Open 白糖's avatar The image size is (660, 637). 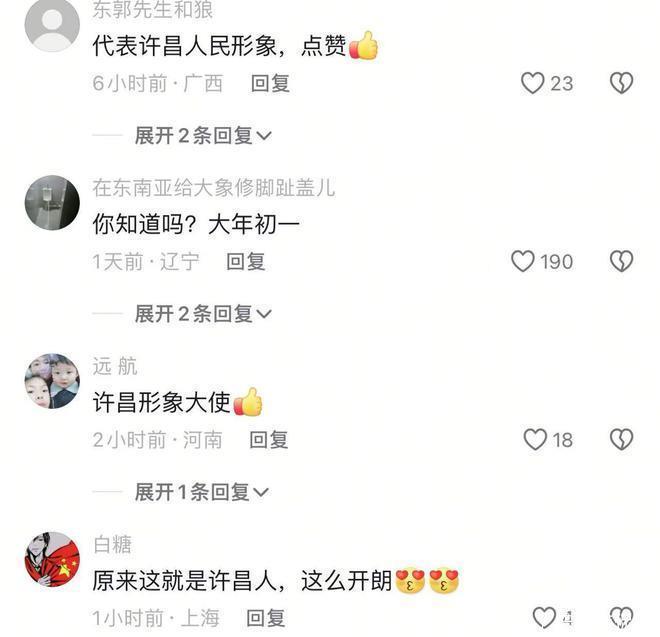coord(52,560)
